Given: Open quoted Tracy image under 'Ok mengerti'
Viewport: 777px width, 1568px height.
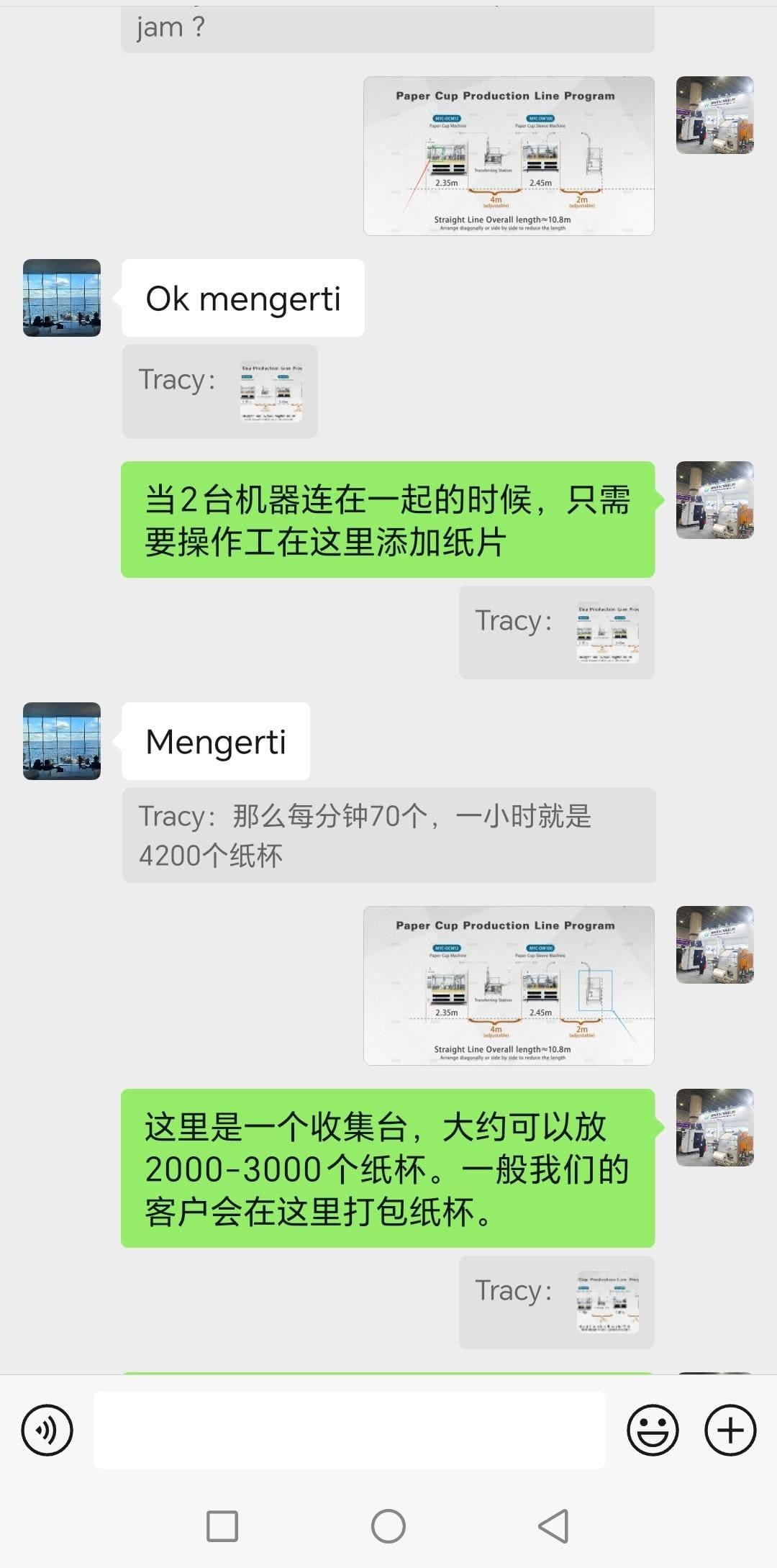Looking at the screenshot, I should 271,391.
